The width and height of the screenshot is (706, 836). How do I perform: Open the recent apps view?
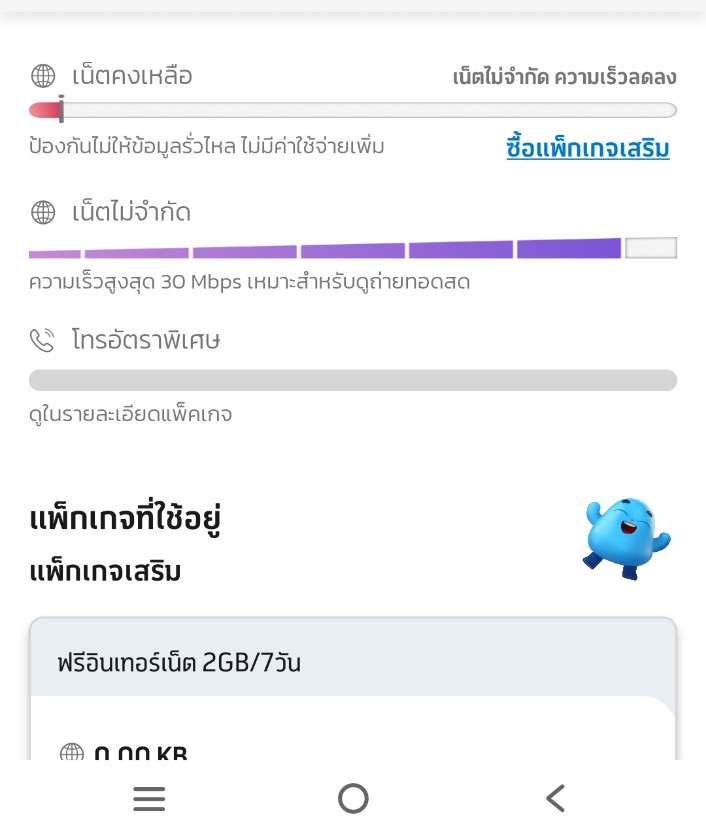click(x=149, y=798)
